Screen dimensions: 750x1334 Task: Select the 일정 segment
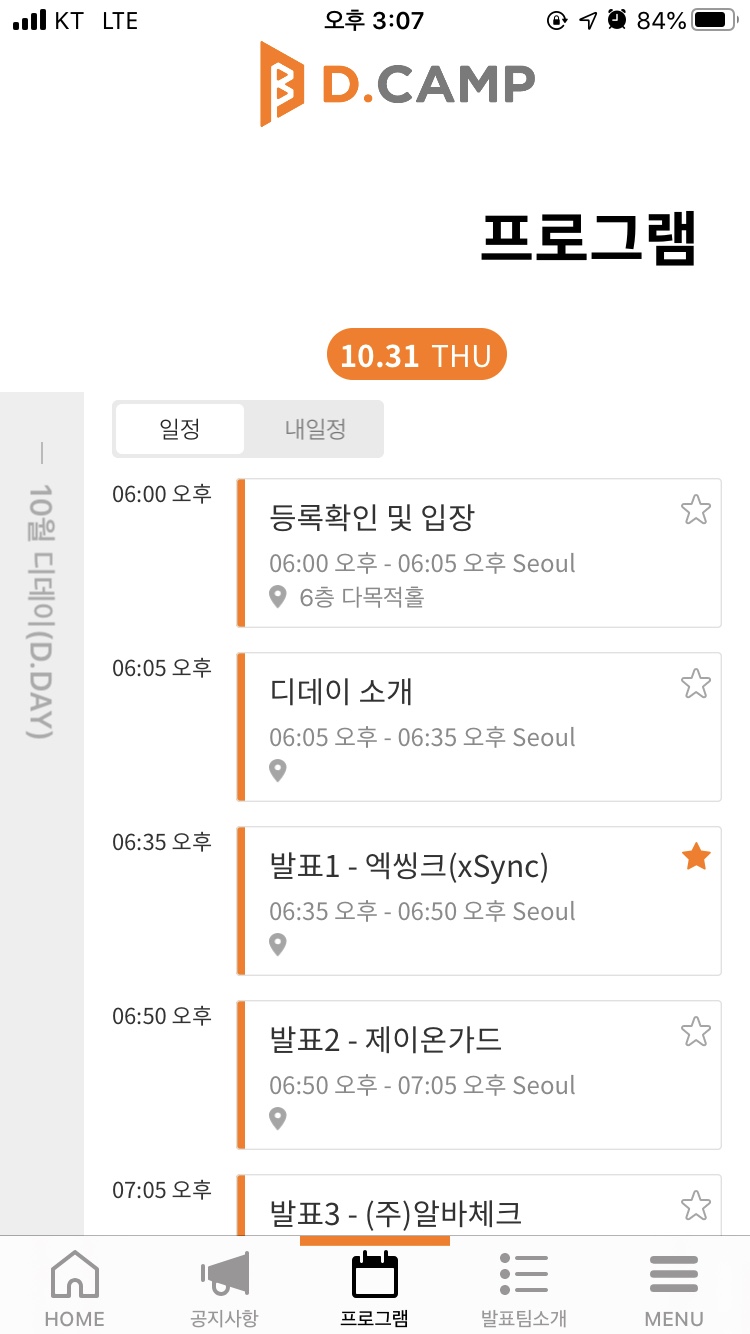click(x=180, y=430)
